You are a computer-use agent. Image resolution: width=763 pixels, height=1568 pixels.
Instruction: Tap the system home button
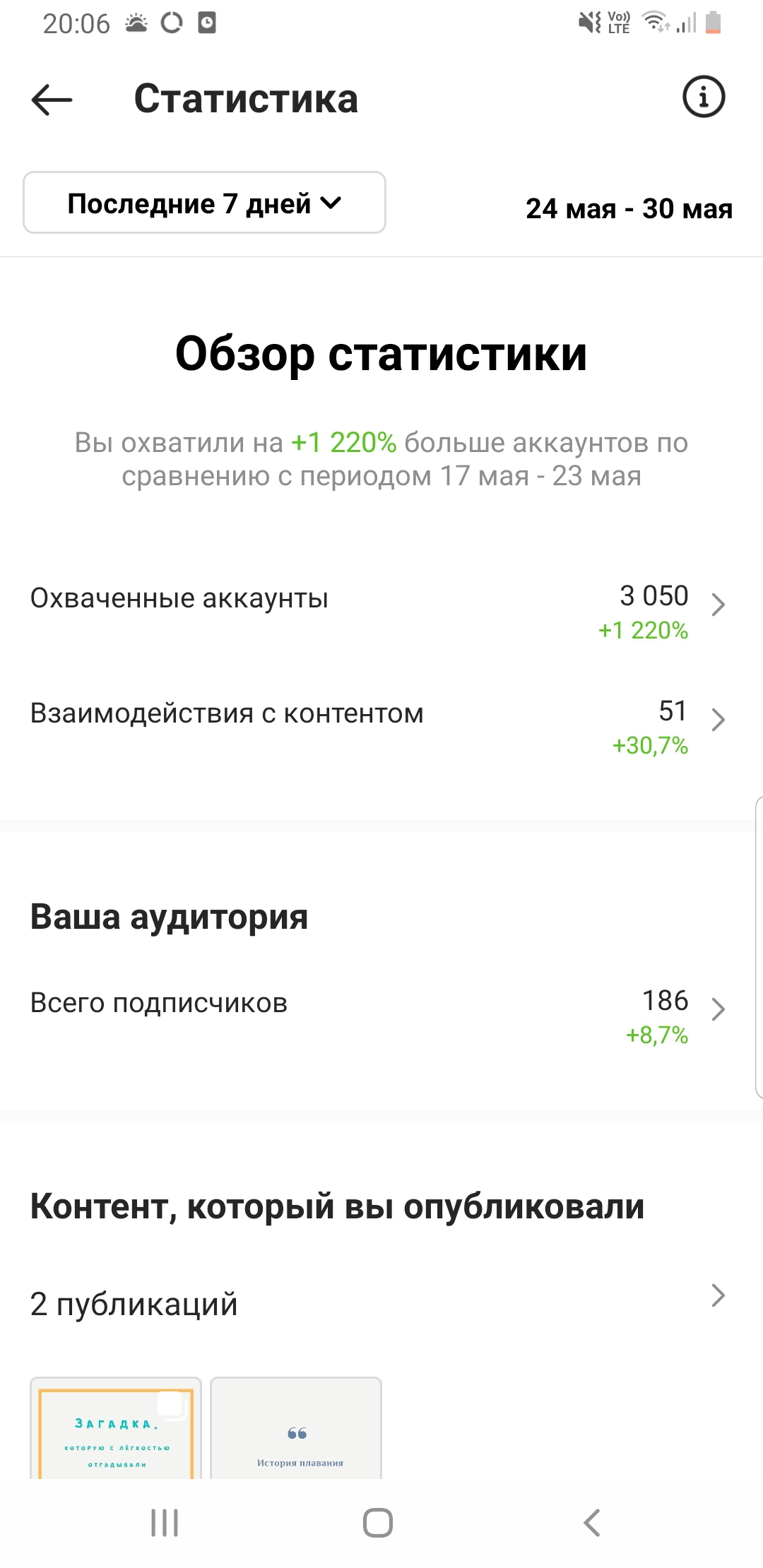pos(378,1522)
